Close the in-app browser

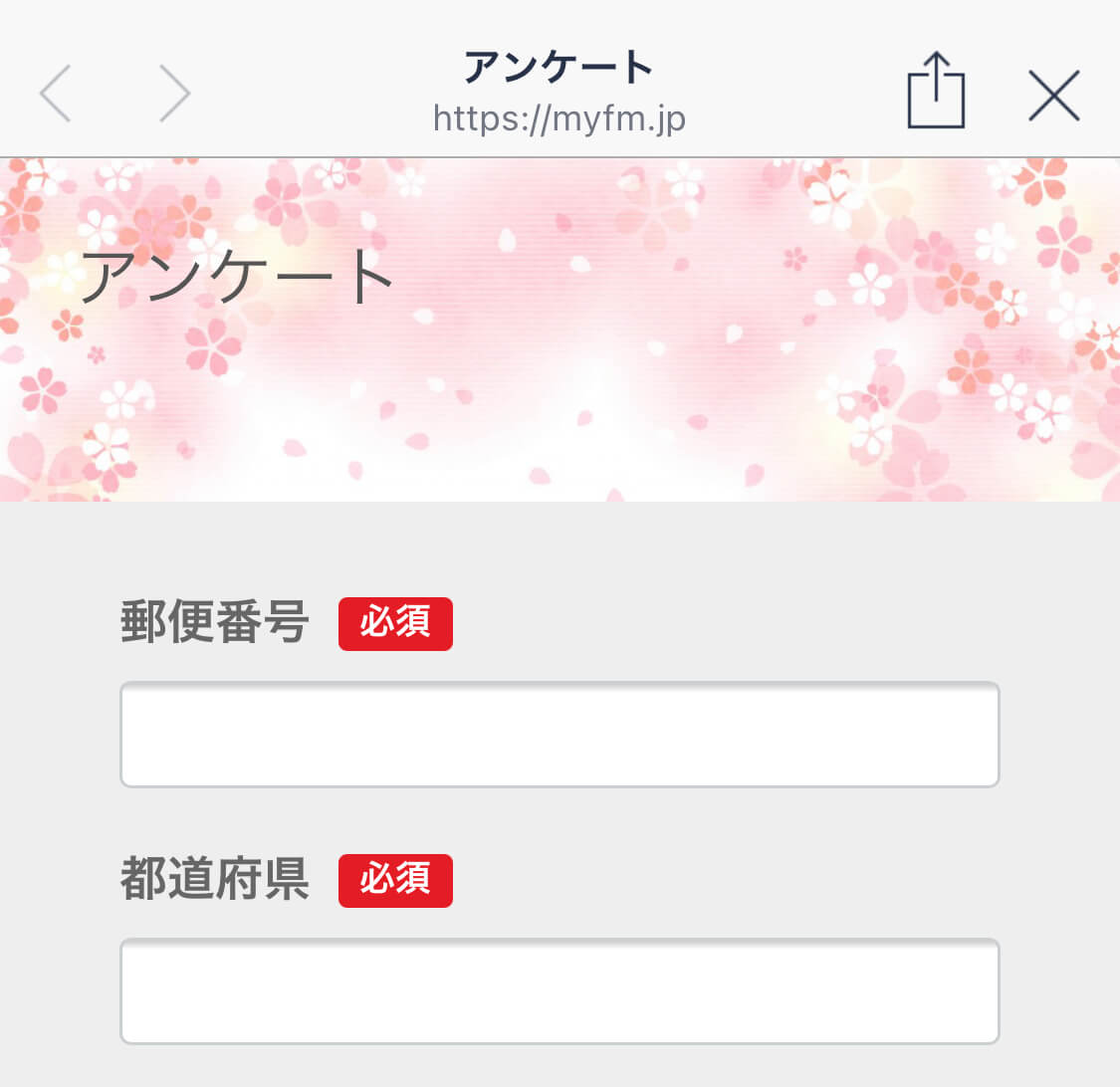tap(1053, 96)
